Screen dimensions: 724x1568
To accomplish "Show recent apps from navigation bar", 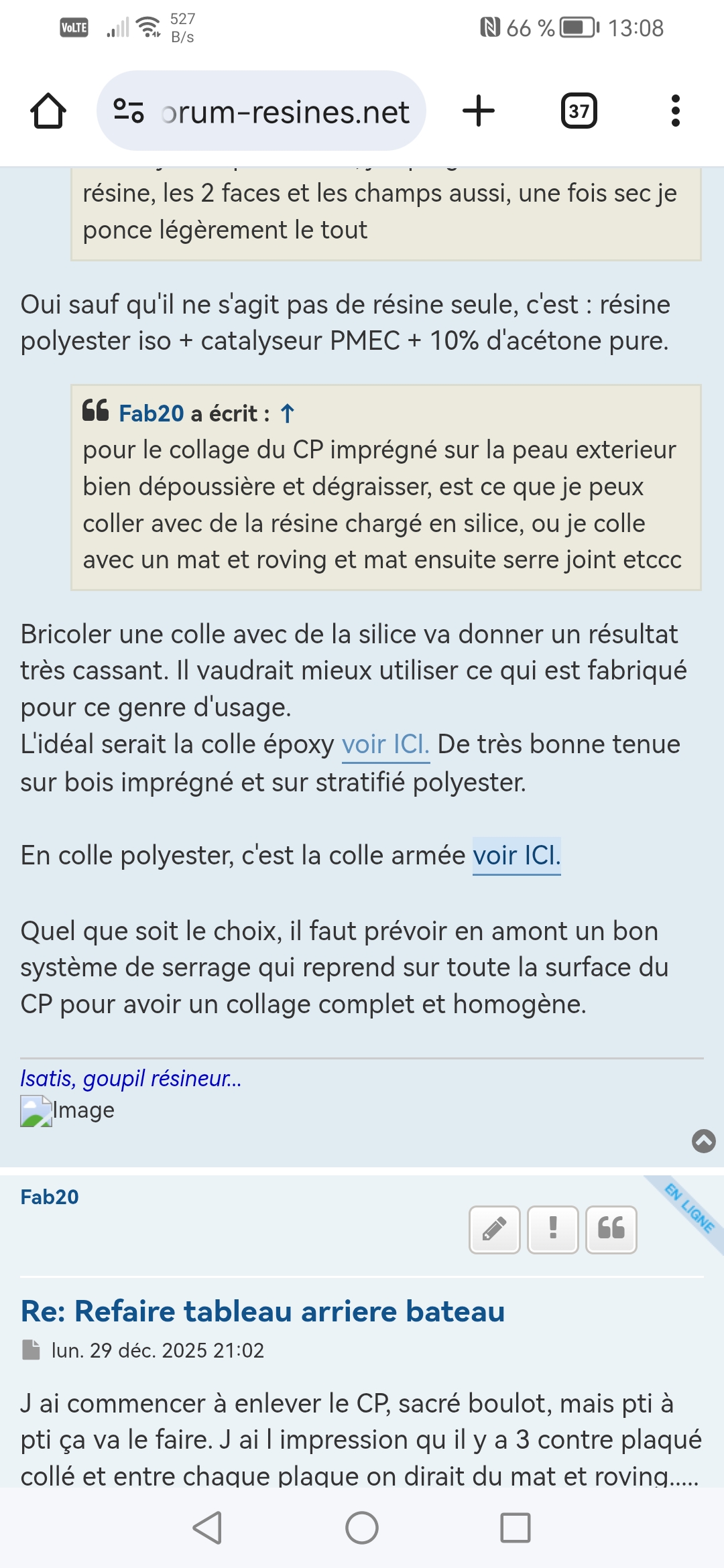I will click(515, 1528).
